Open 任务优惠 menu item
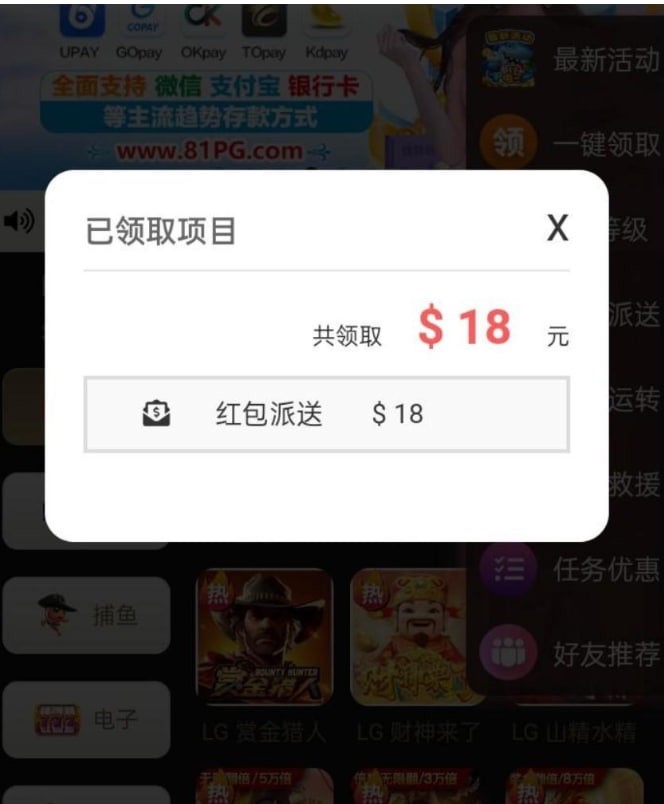This screenshot has height=804, width=664. (570, 569)
